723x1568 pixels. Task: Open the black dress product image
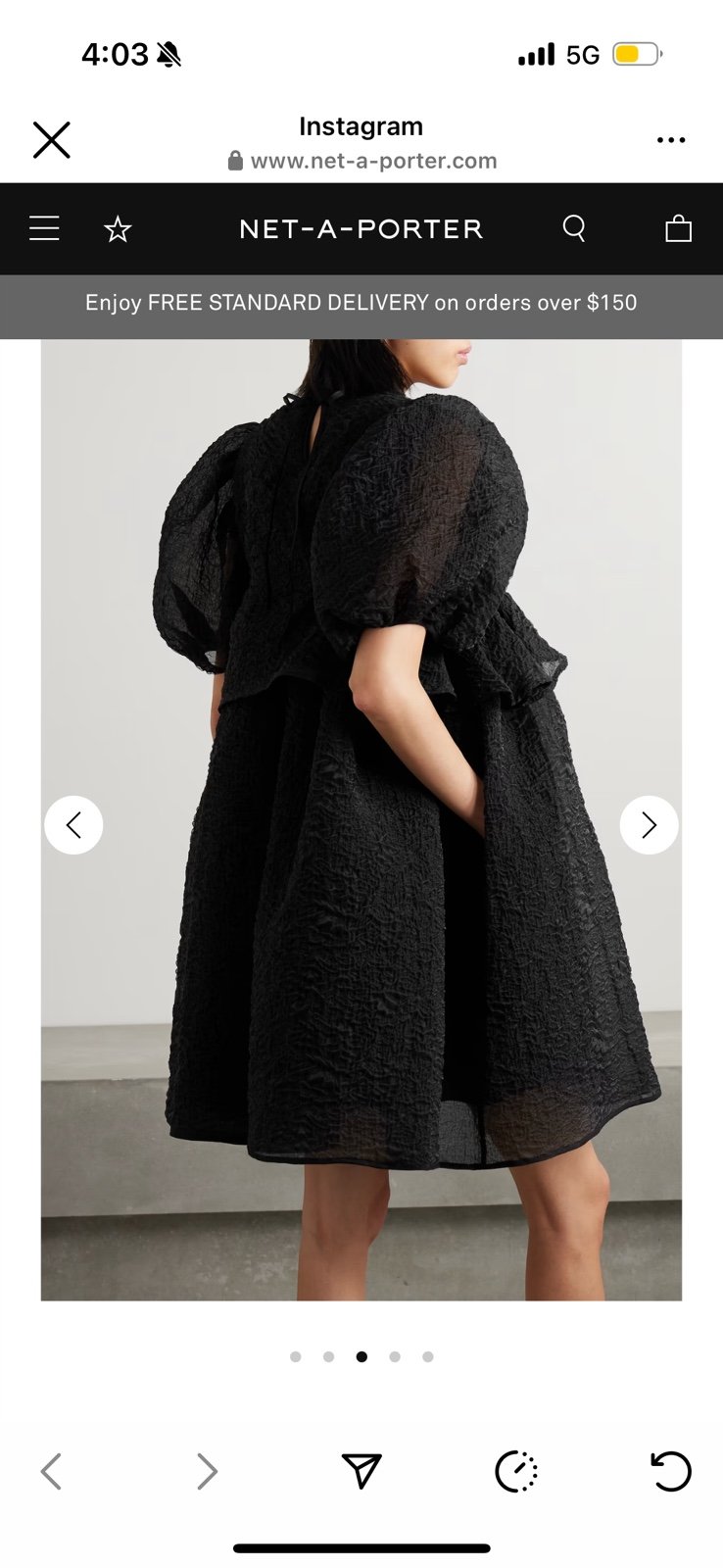361,820
